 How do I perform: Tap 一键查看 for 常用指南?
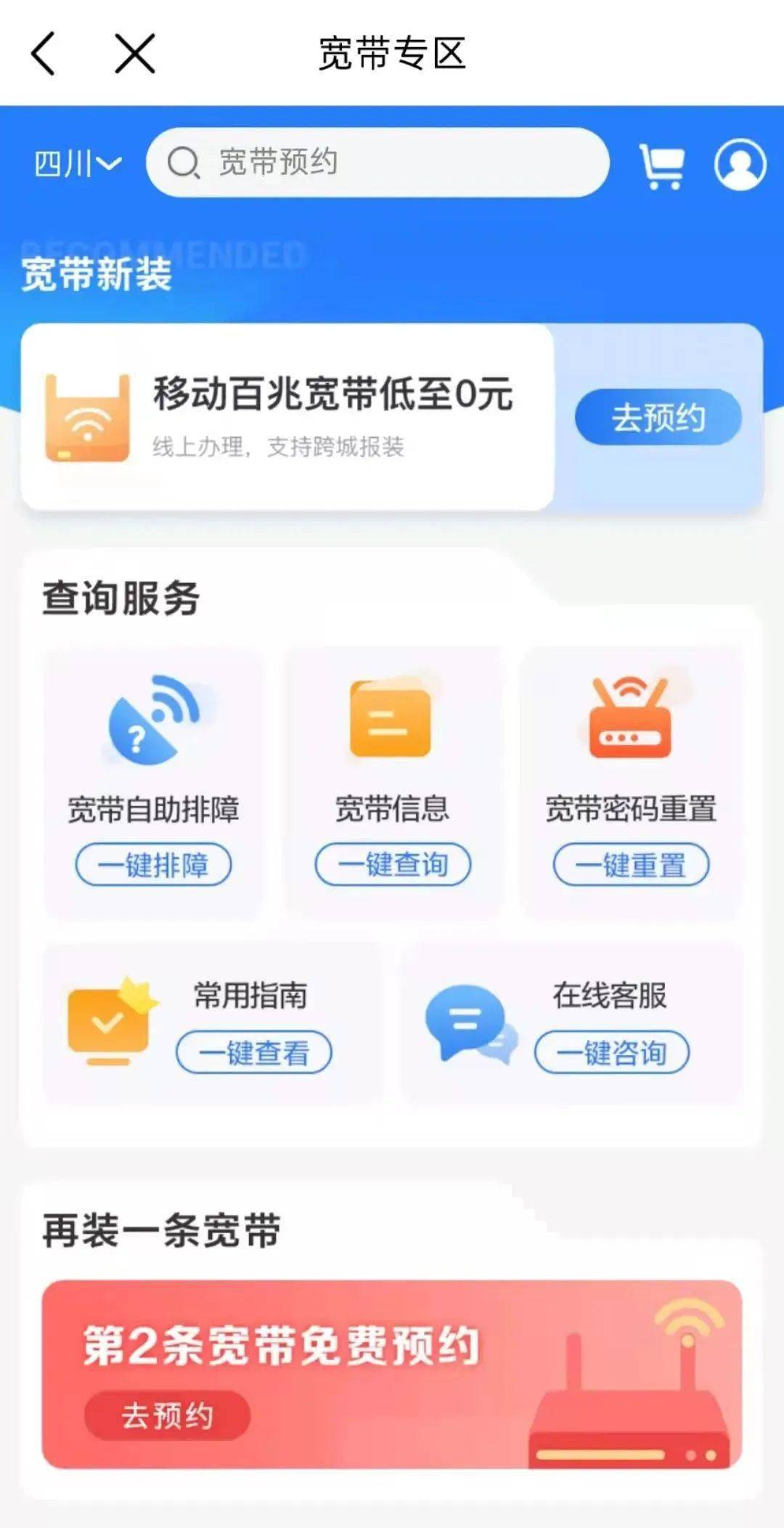click(254, 1052)
